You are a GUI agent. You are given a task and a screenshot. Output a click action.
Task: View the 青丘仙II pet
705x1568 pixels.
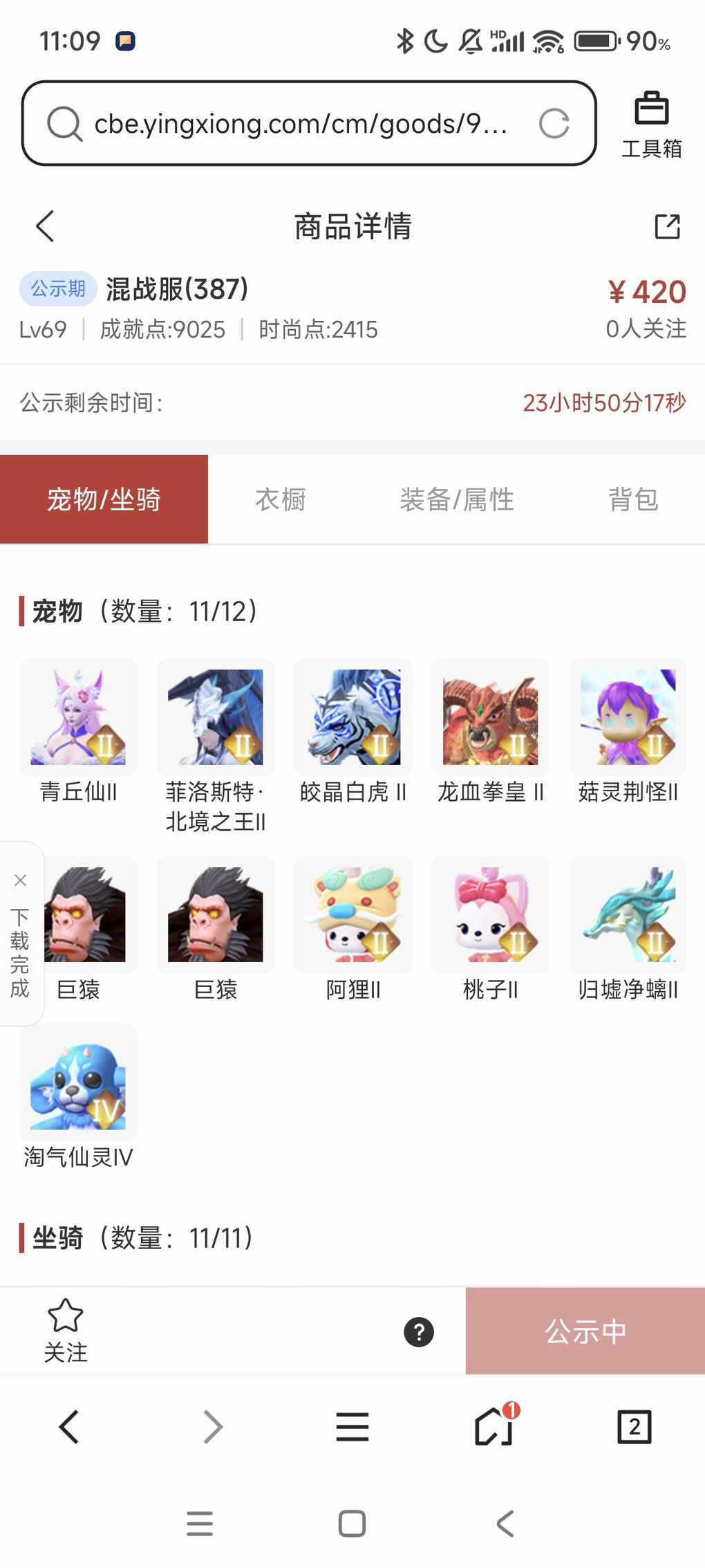[x=78, y=717]
